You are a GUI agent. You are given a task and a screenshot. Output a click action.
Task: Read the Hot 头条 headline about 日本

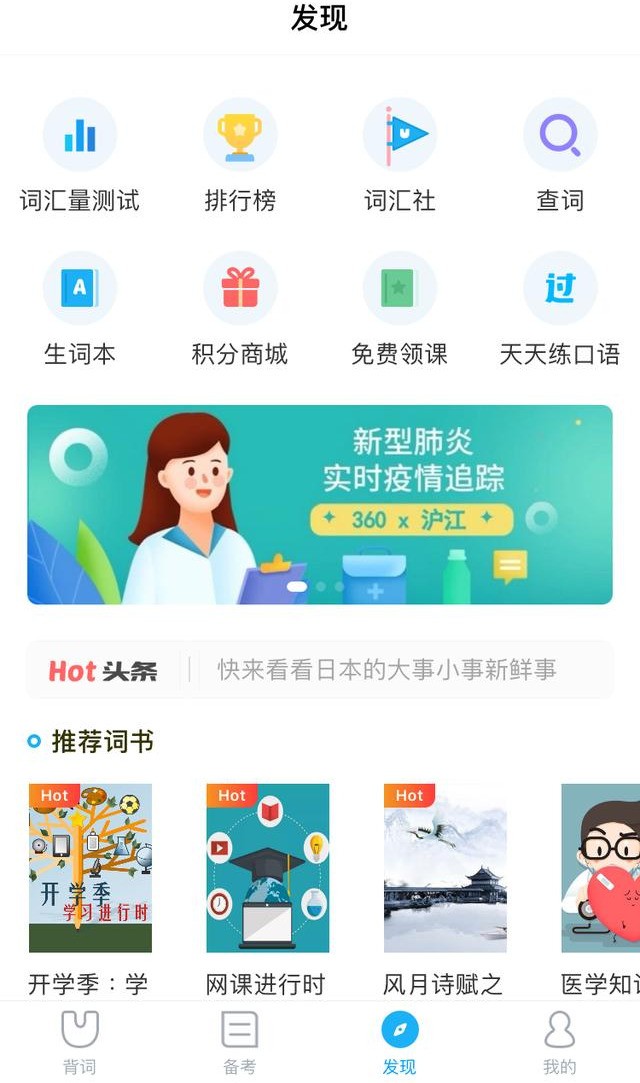click(386, 670)
